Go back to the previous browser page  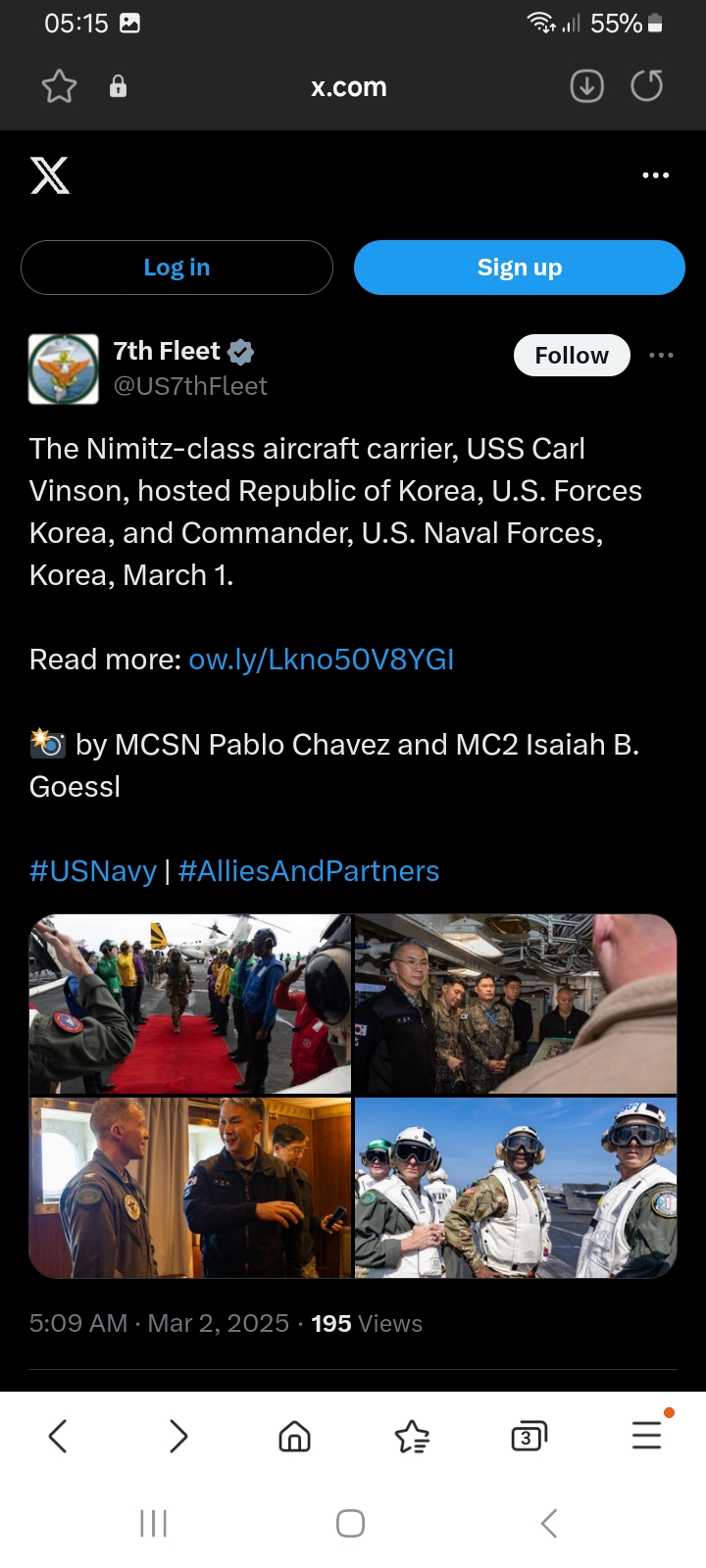[x=58, y=1437]
